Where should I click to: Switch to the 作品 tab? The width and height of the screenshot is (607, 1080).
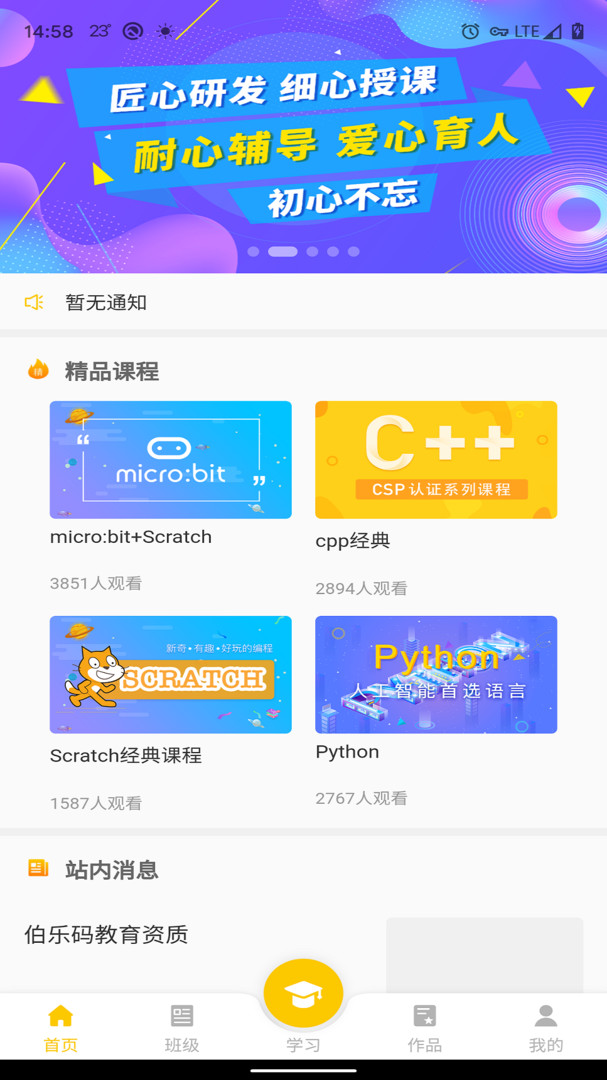tap(424, 1028)
